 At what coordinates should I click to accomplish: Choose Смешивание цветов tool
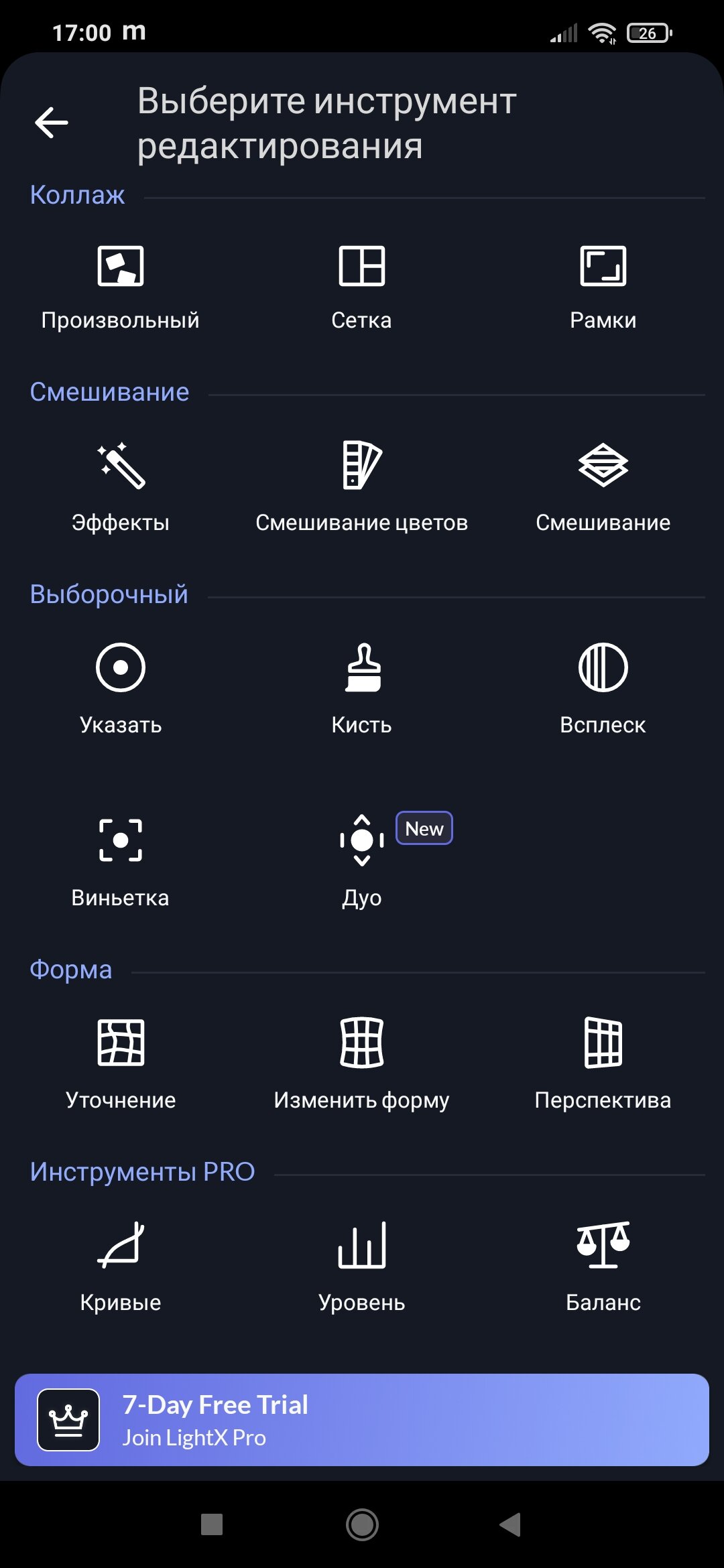point(362,488)
